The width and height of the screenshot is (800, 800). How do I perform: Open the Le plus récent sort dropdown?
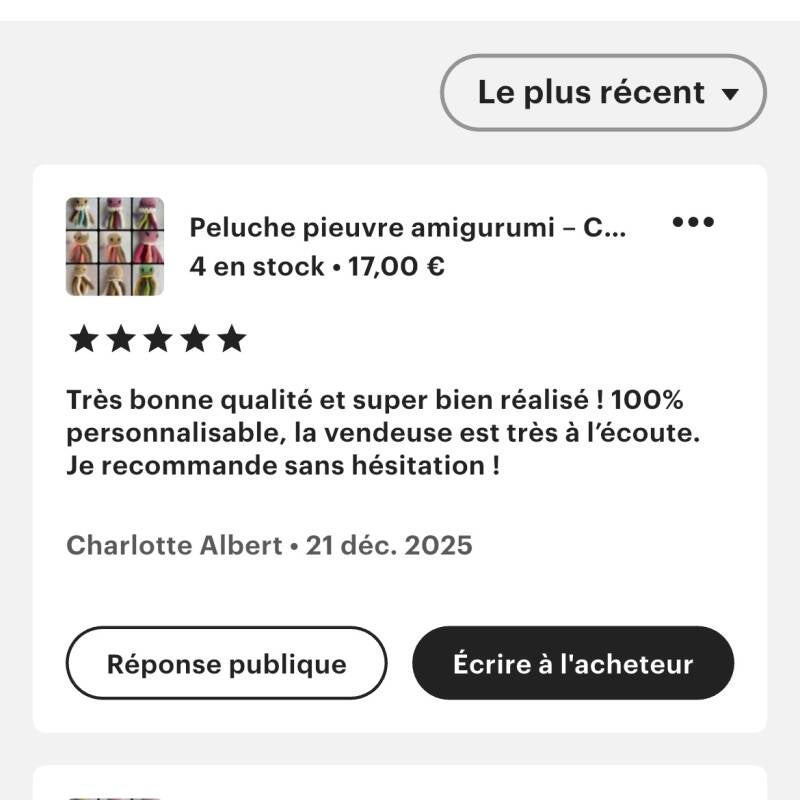[603, 93]
